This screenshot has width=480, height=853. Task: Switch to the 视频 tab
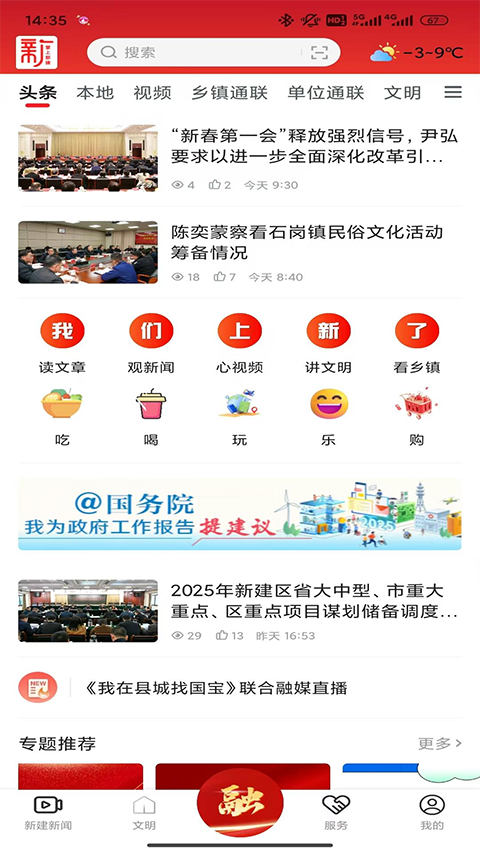[x=152, y=92]
